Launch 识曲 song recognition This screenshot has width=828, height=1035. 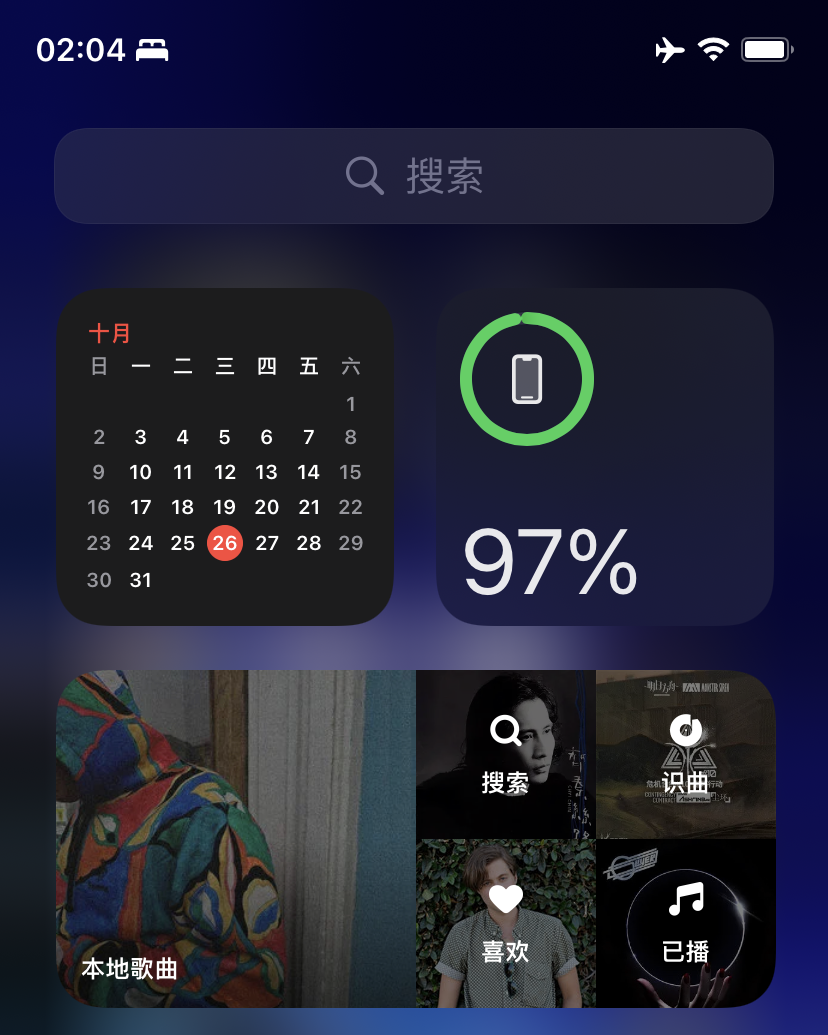(x=686, y=754)
